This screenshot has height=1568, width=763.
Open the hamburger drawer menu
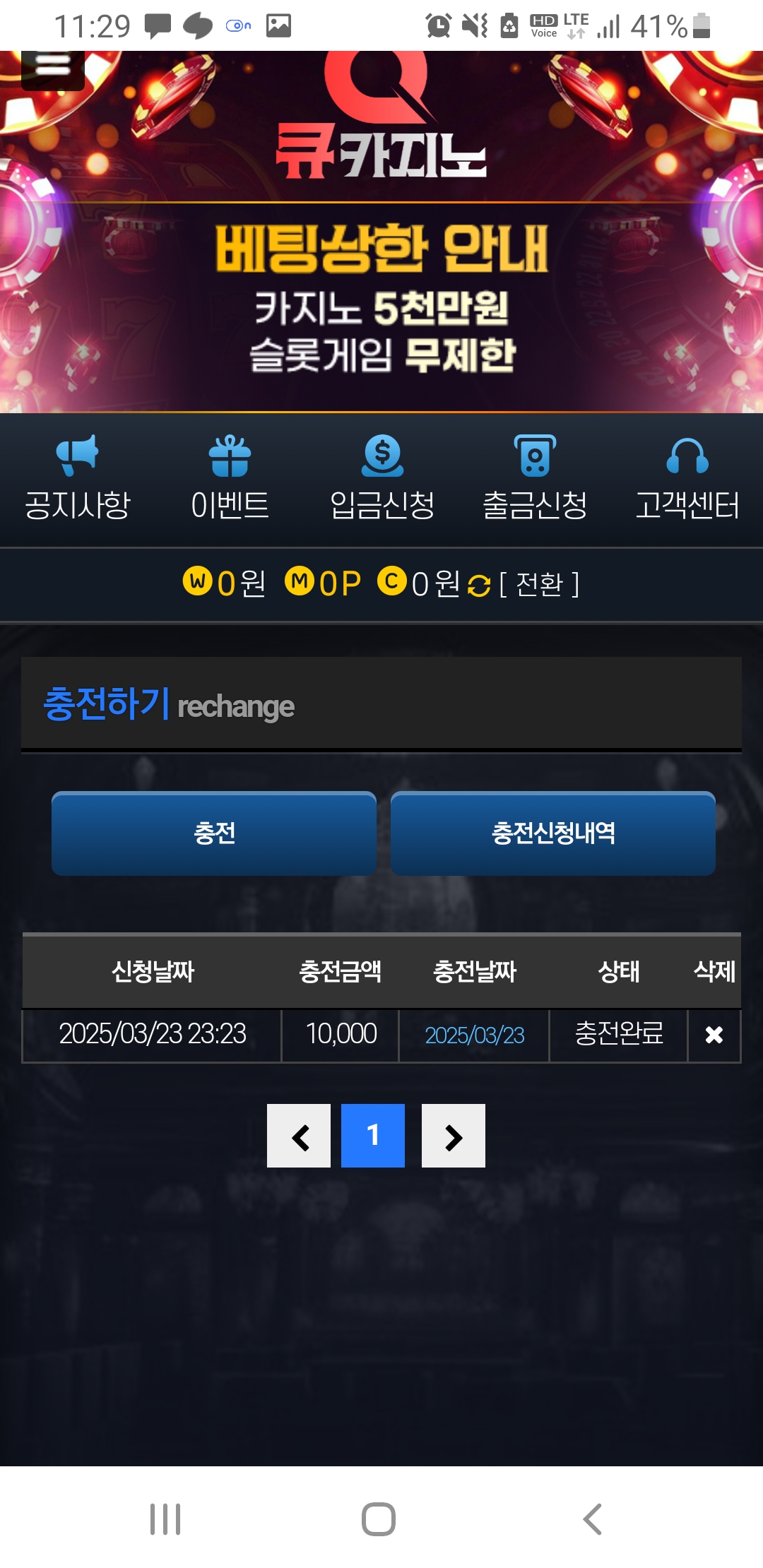(52, 69)
